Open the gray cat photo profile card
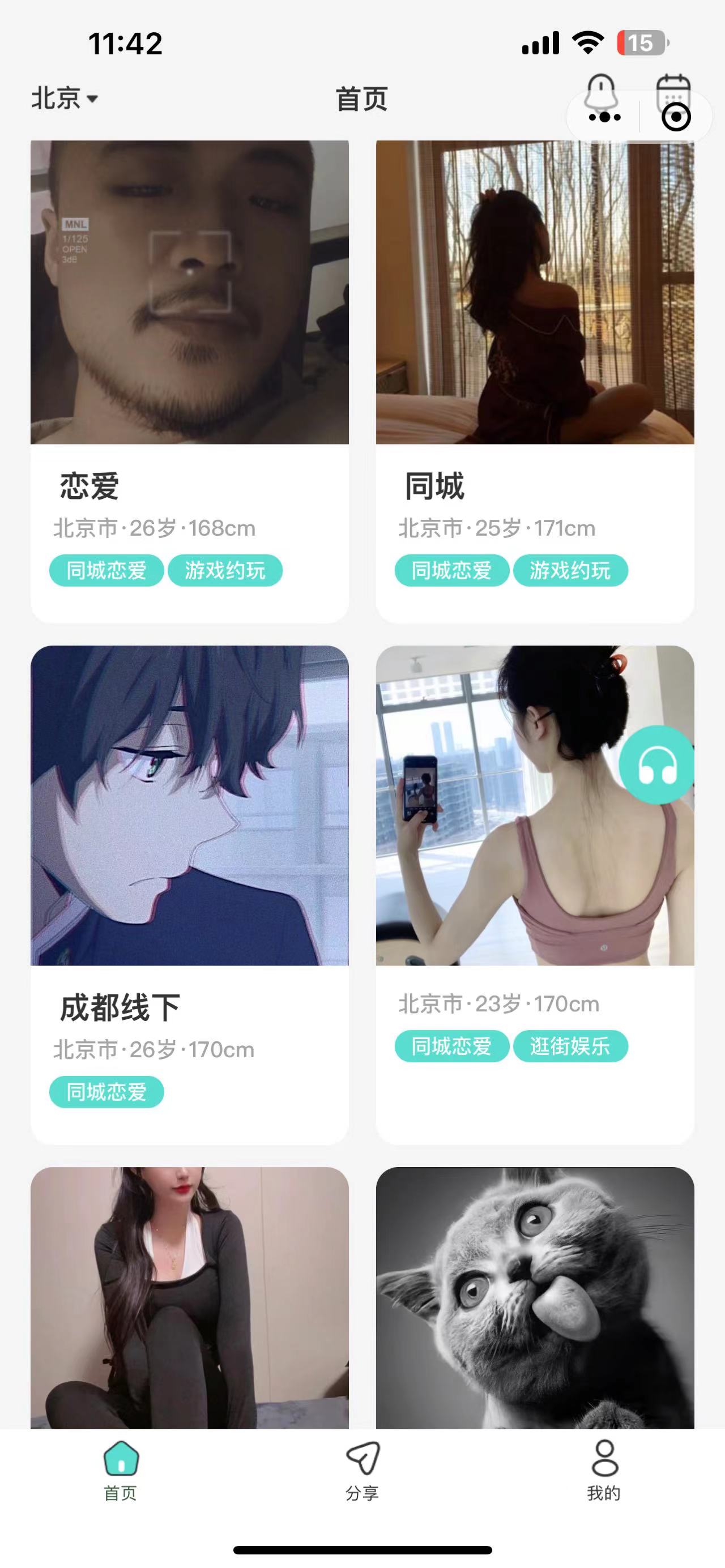 (535, 1297)
